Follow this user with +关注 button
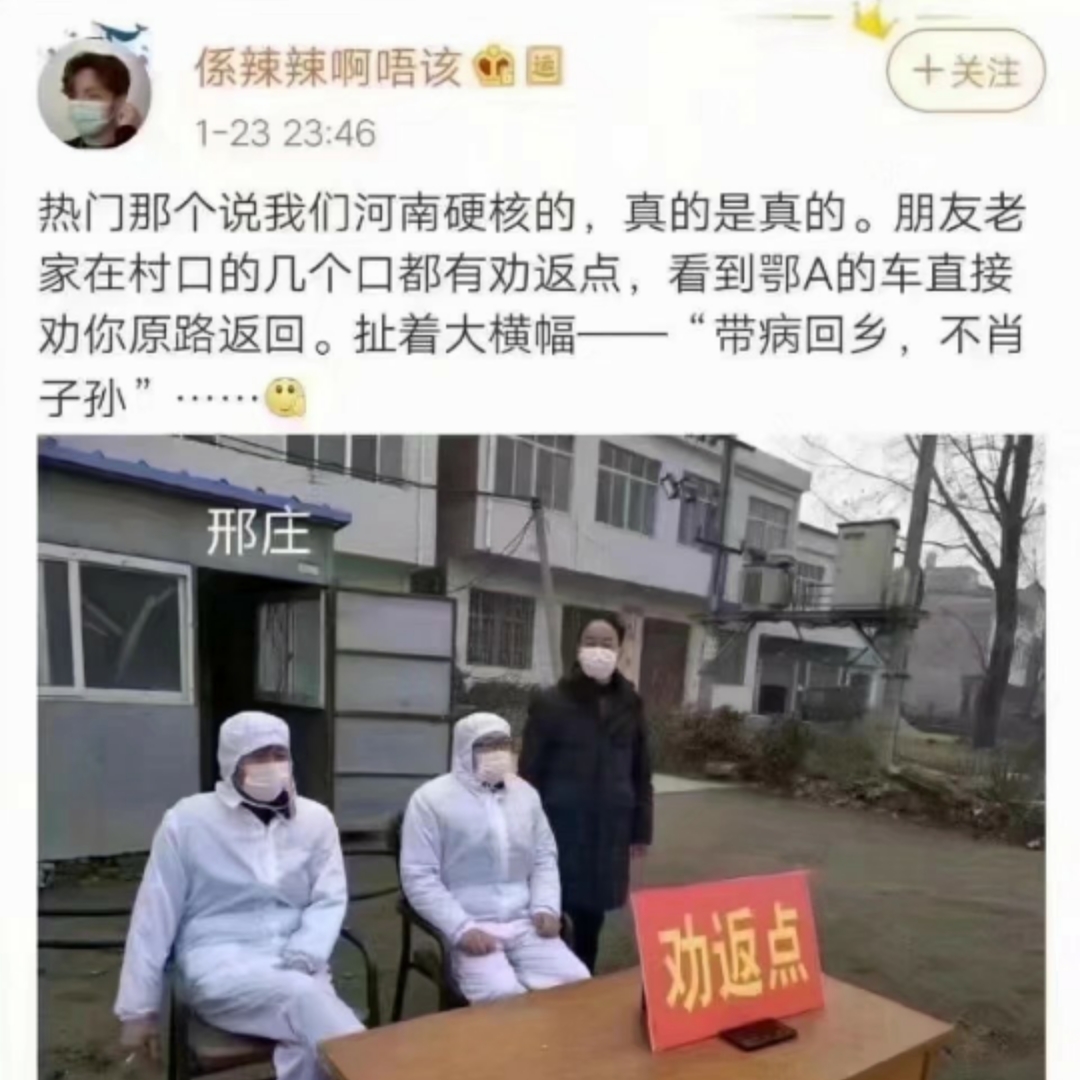Image resolution: width=1080 pixels, height=1080 pixels. pyautogui.click(x=965, y=71)
